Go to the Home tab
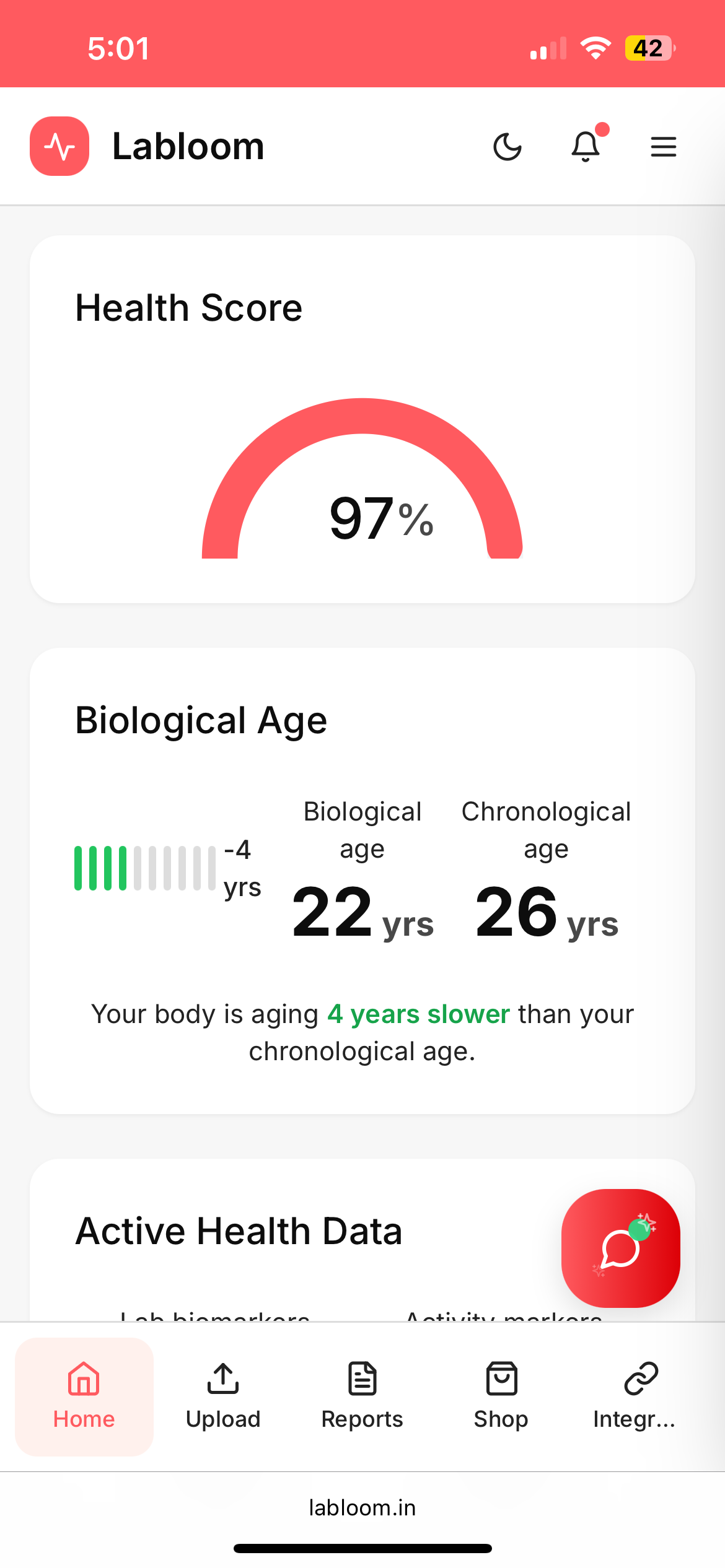725x1568 pixels. click(x=84, y=1396)
